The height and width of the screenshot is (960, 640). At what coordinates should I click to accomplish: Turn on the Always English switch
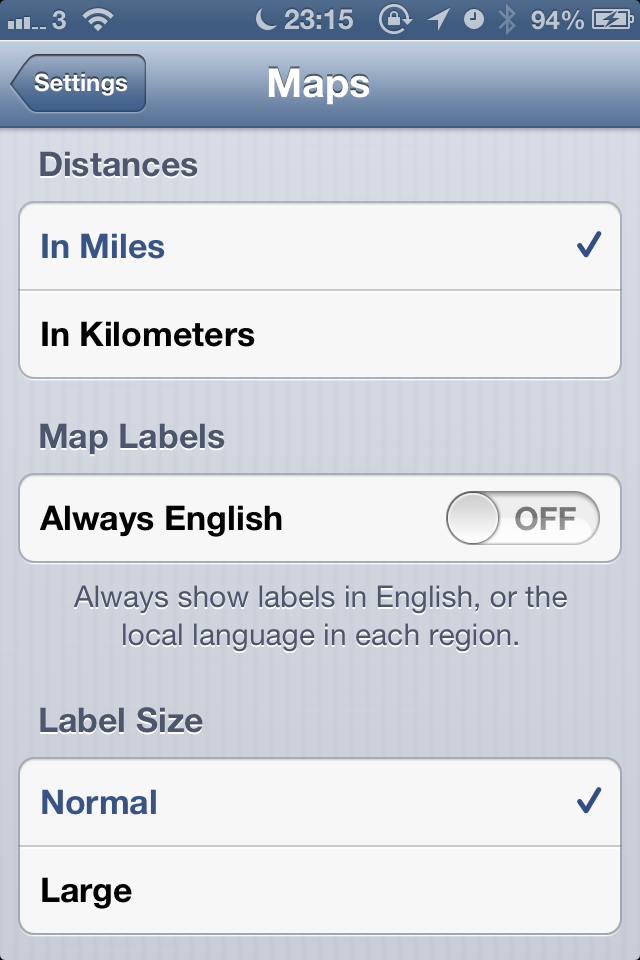pos(522,519)
